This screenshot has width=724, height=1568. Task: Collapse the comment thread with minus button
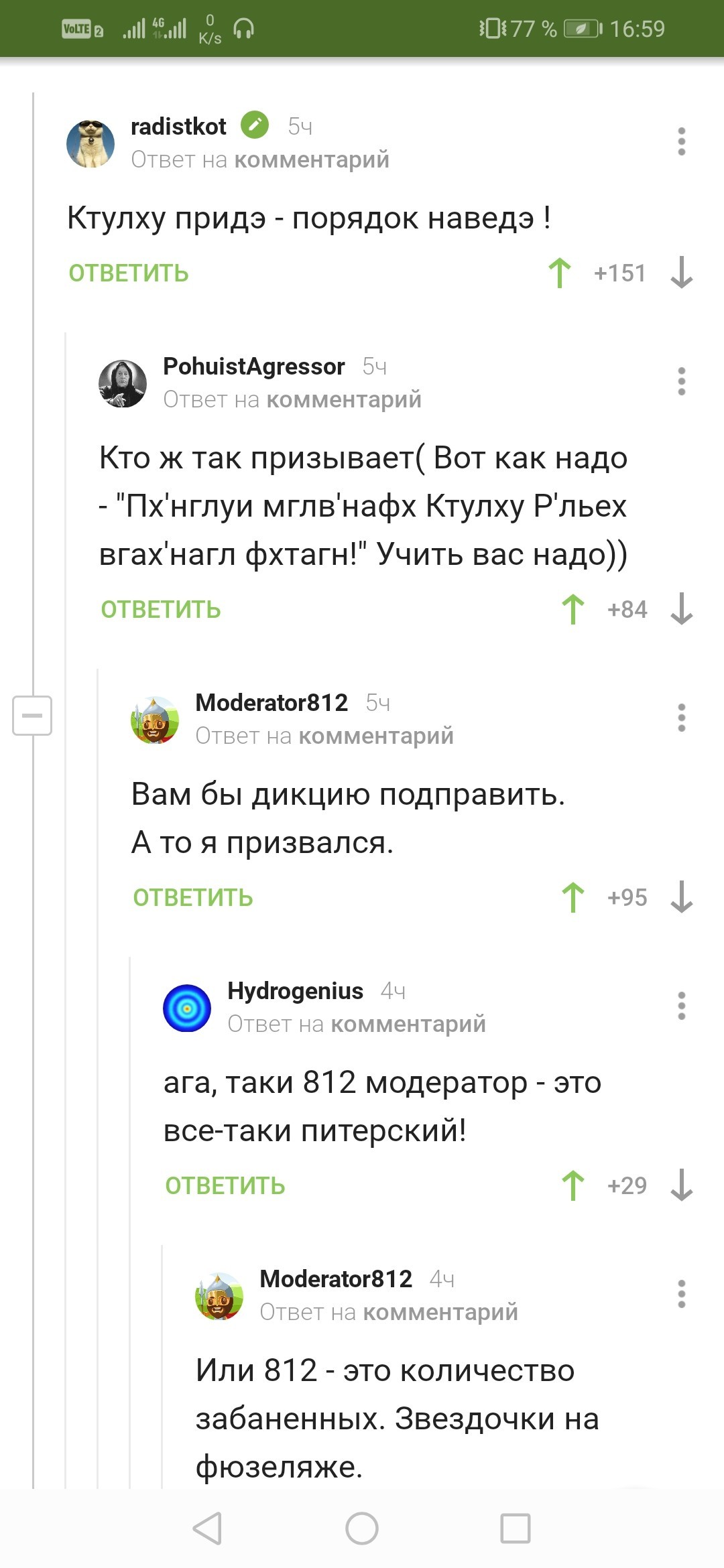(x=32, y=716)
